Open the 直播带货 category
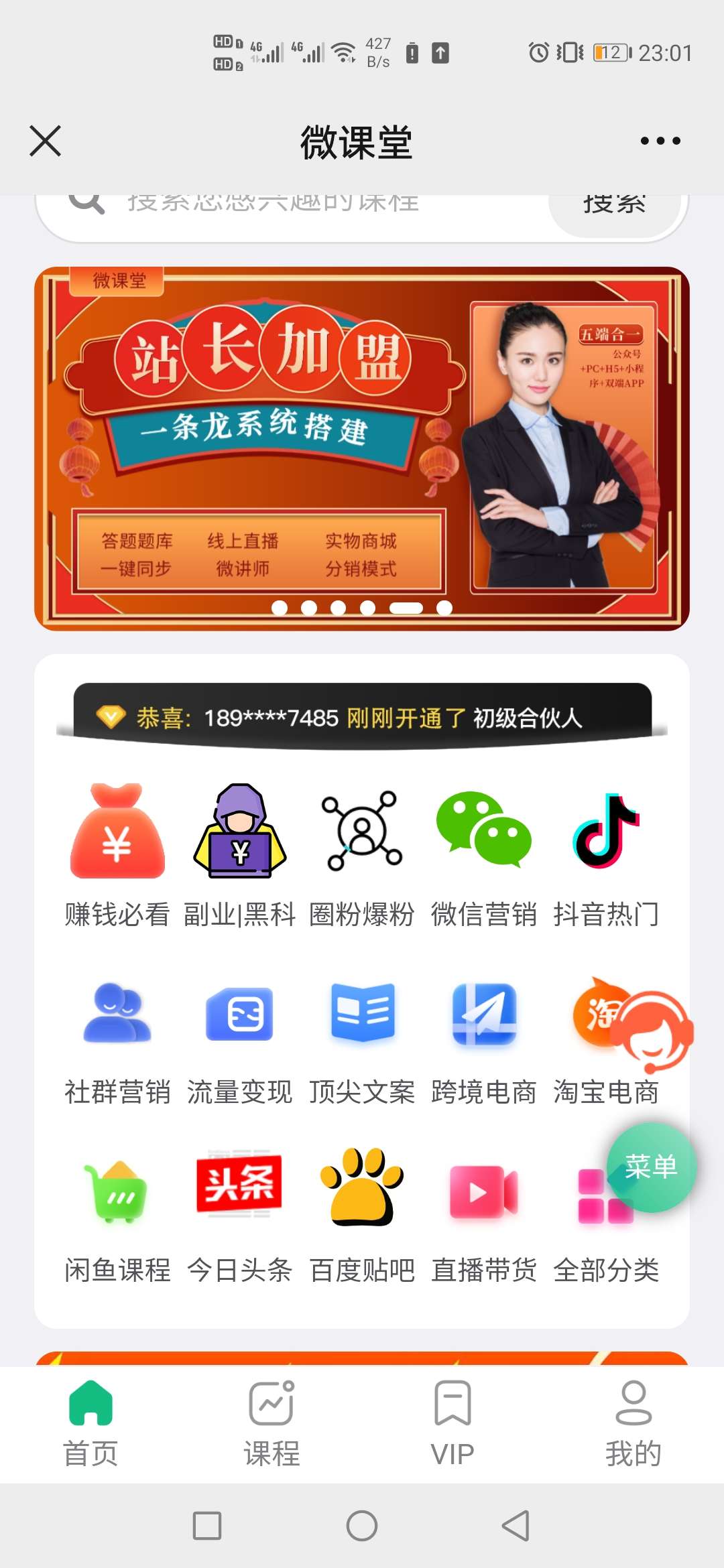 click(483, 1216)
